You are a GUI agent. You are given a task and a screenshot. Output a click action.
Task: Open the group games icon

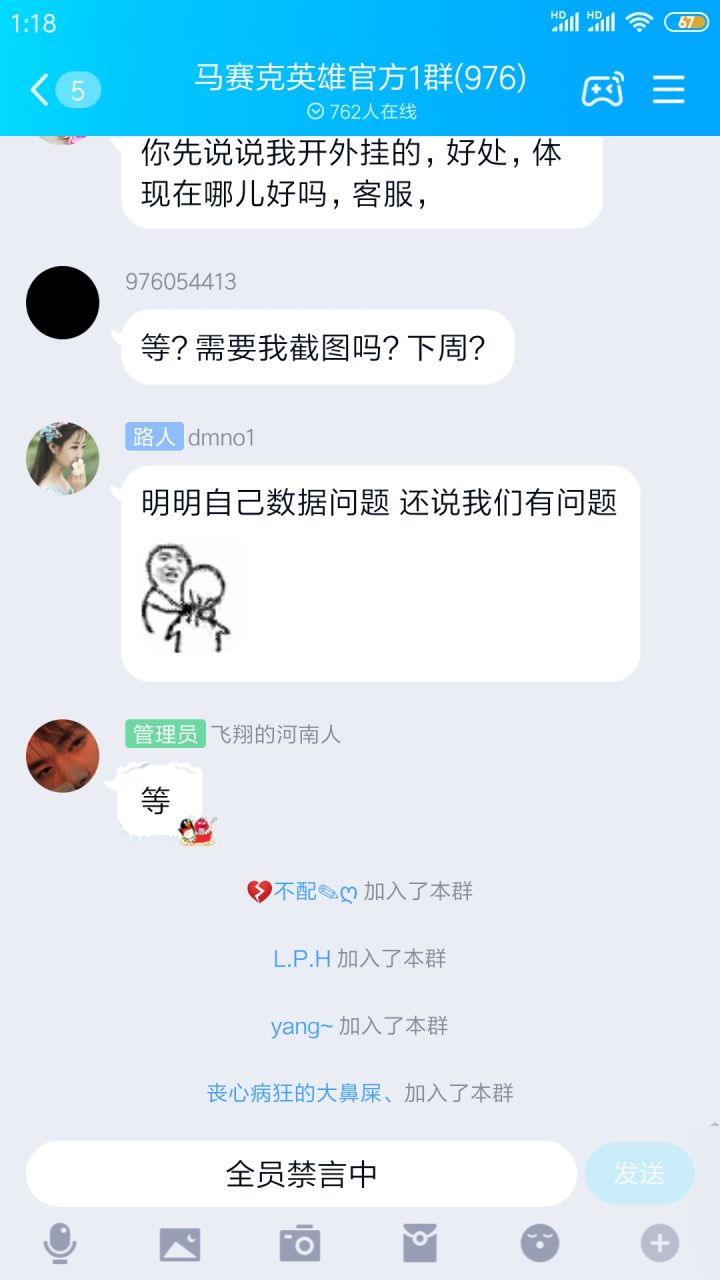click(x=603, y=90)
